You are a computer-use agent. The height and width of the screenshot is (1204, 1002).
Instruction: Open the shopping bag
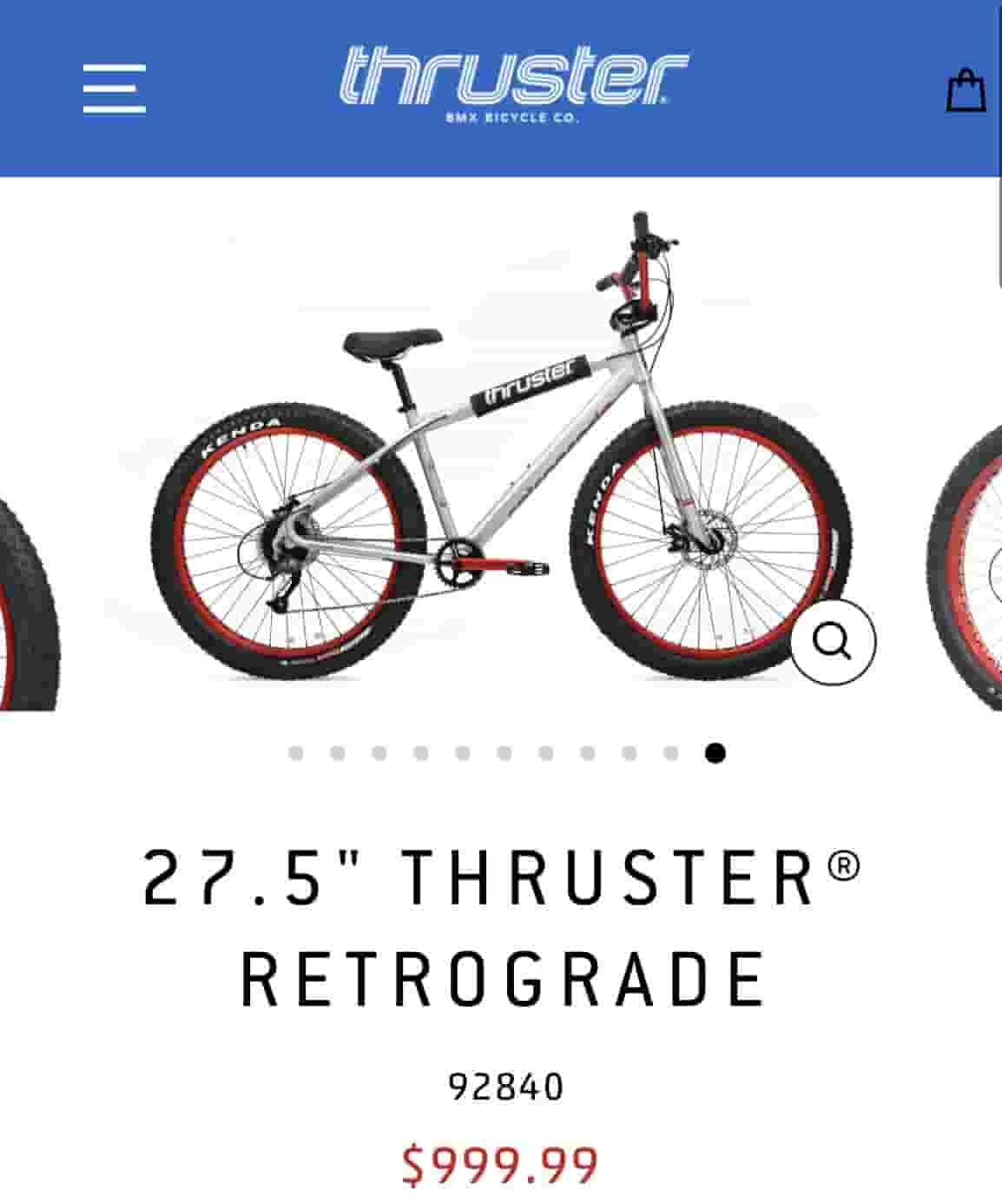click(966, 90)
